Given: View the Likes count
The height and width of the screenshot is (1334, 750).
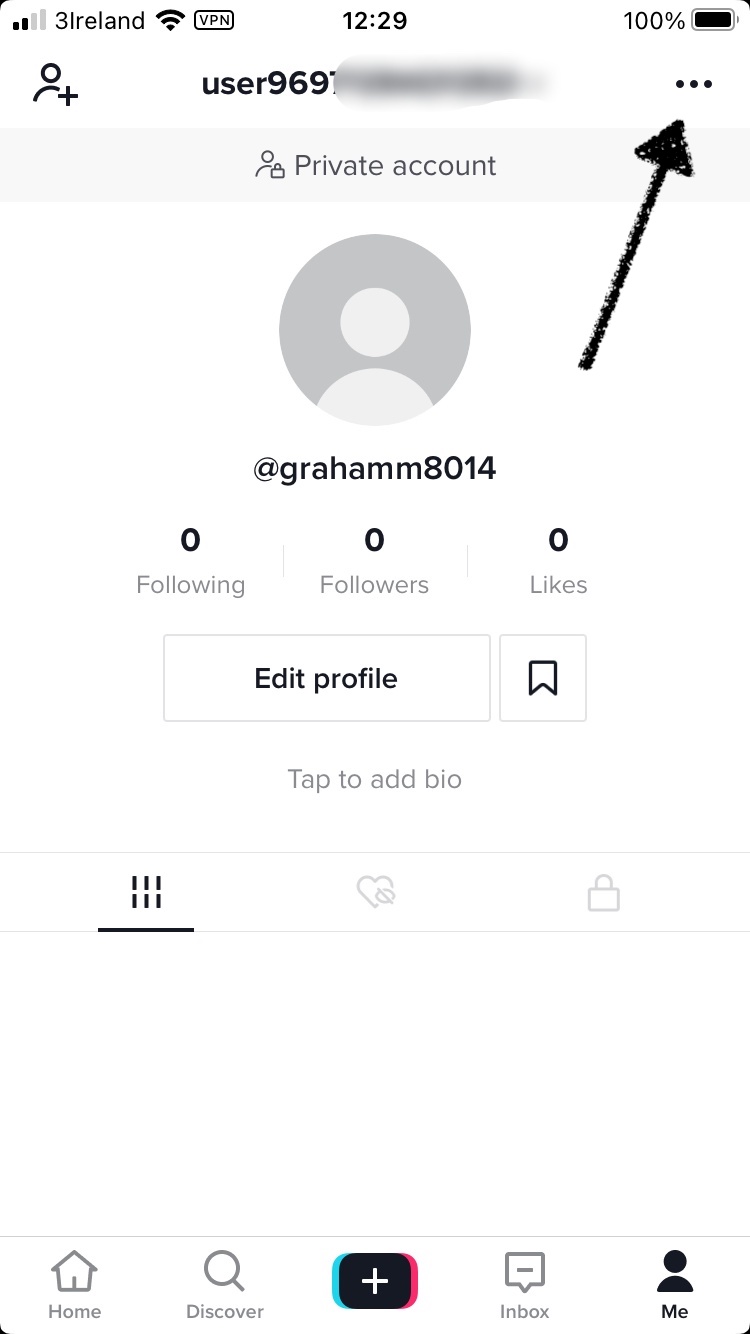Looking at the screenshot, I should [x=558, y=558].
